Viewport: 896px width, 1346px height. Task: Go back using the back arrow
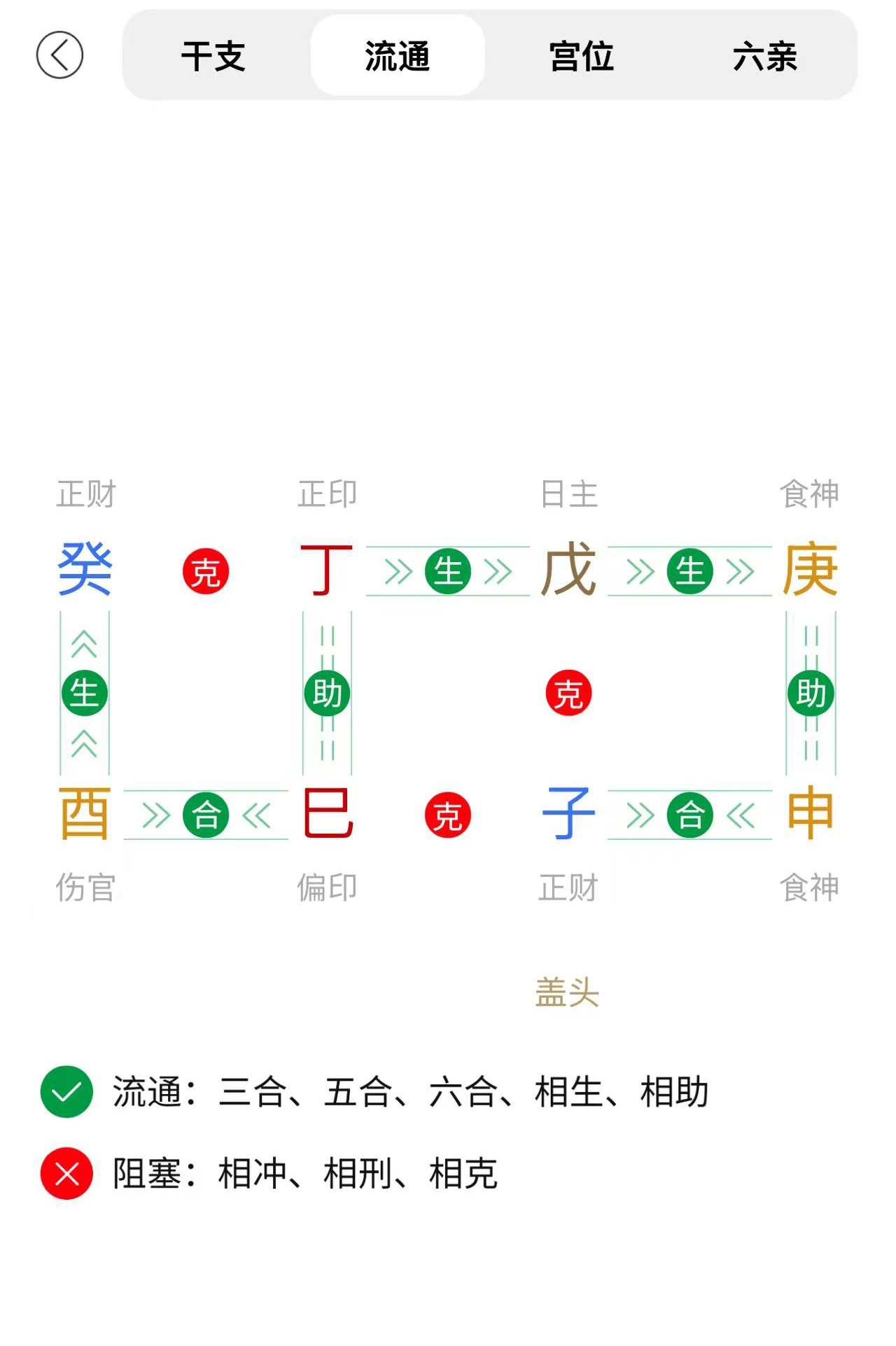(x=59, y=55)
